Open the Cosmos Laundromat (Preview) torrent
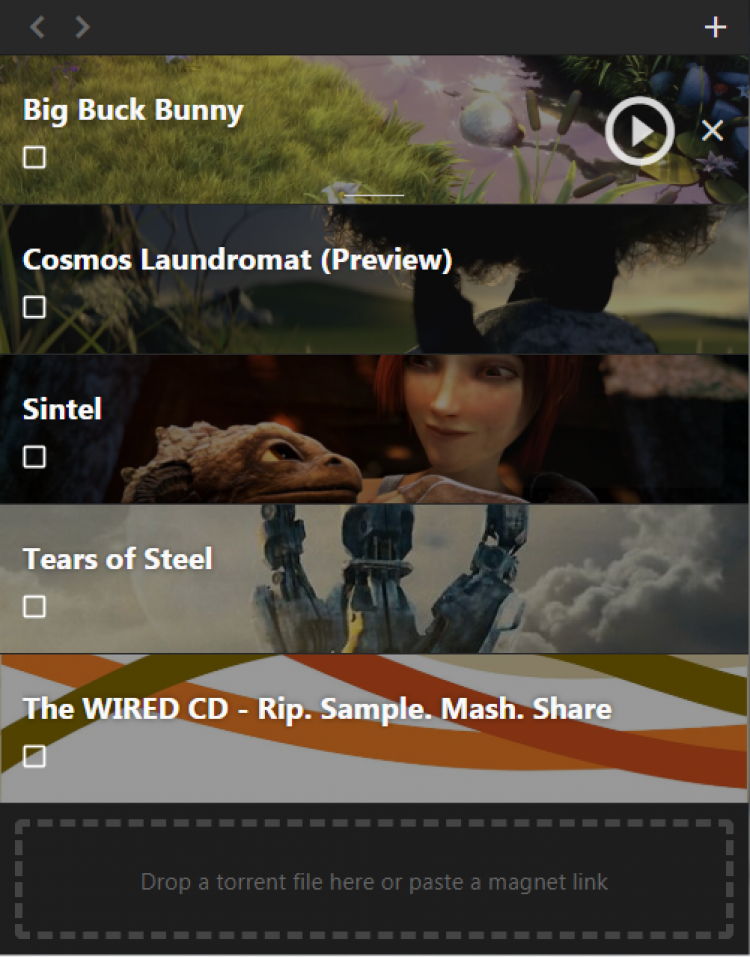The image size is (750, 957). (237, 260)
